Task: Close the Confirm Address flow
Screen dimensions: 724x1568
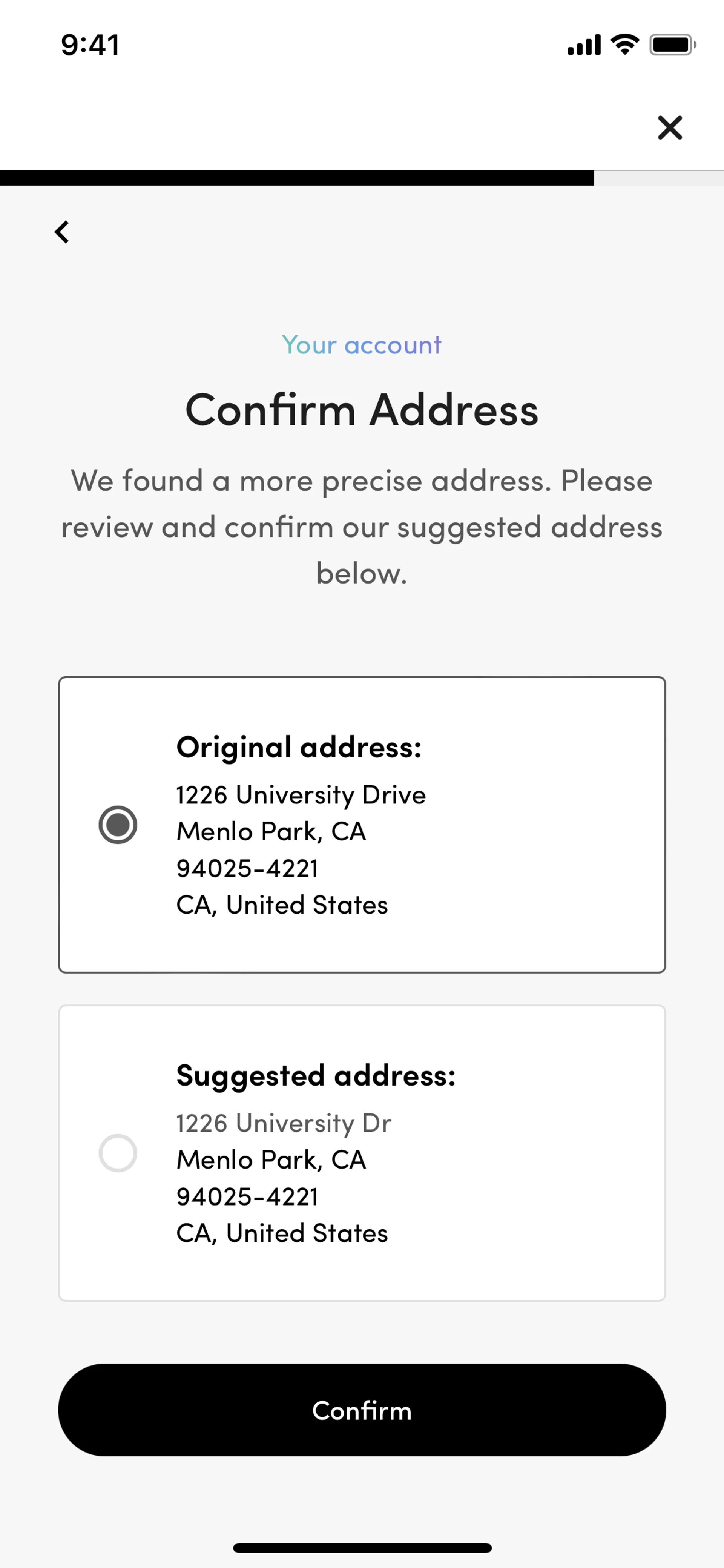Action: [670, 128]
